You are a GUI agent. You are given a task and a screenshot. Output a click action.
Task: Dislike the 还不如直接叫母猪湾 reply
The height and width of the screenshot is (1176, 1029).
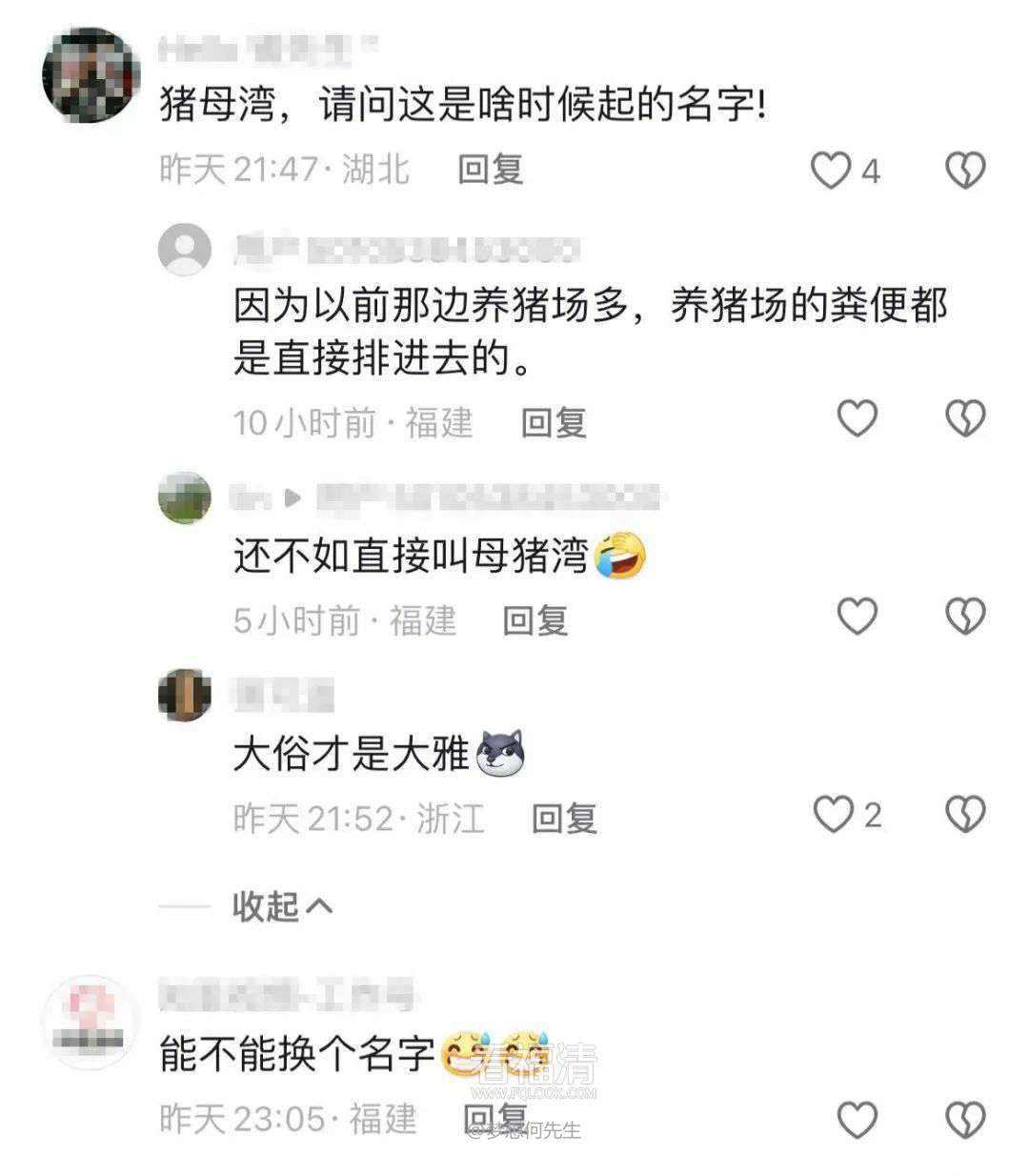[964, 617]
